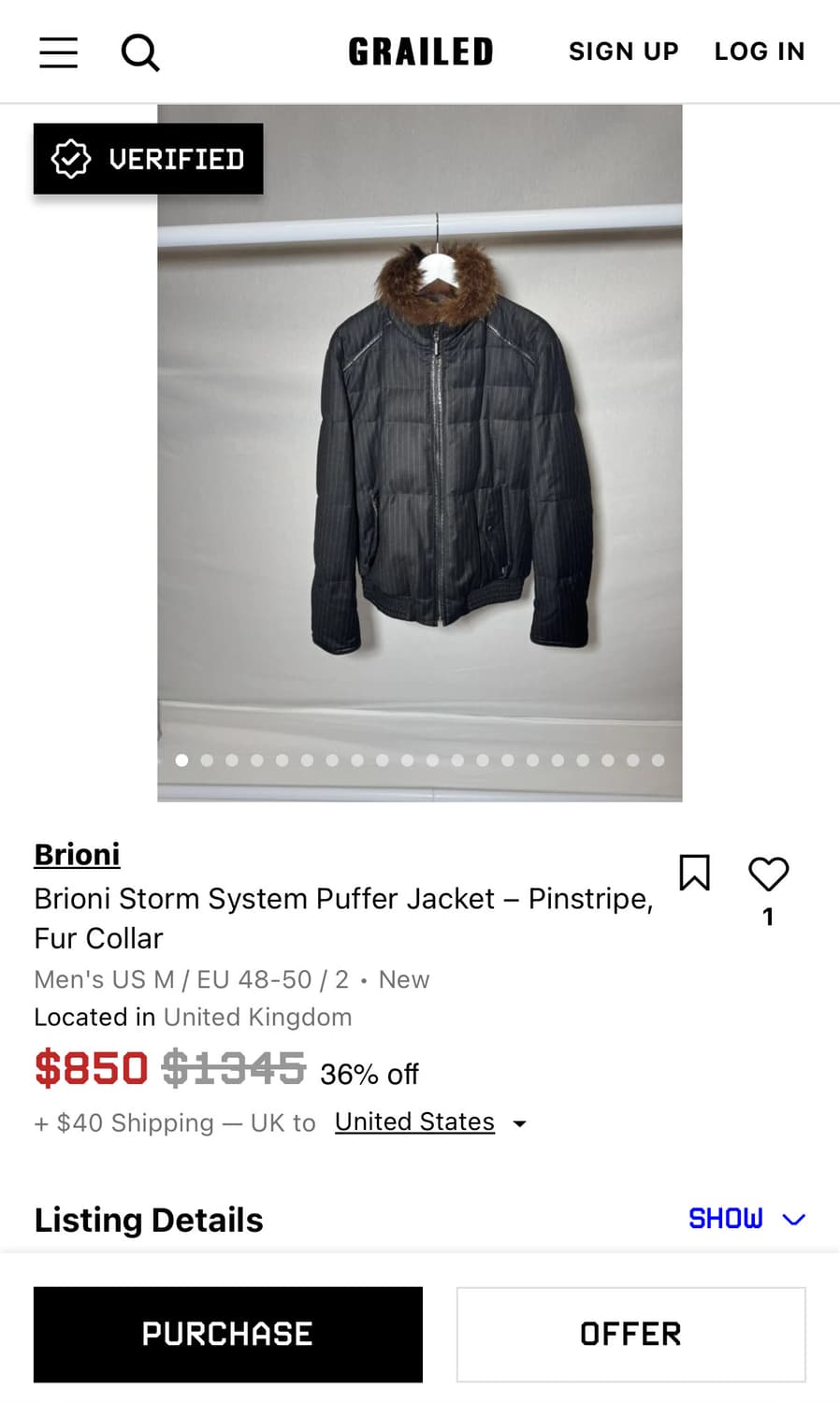Click the PURCHASE button

pos(227,1335)
